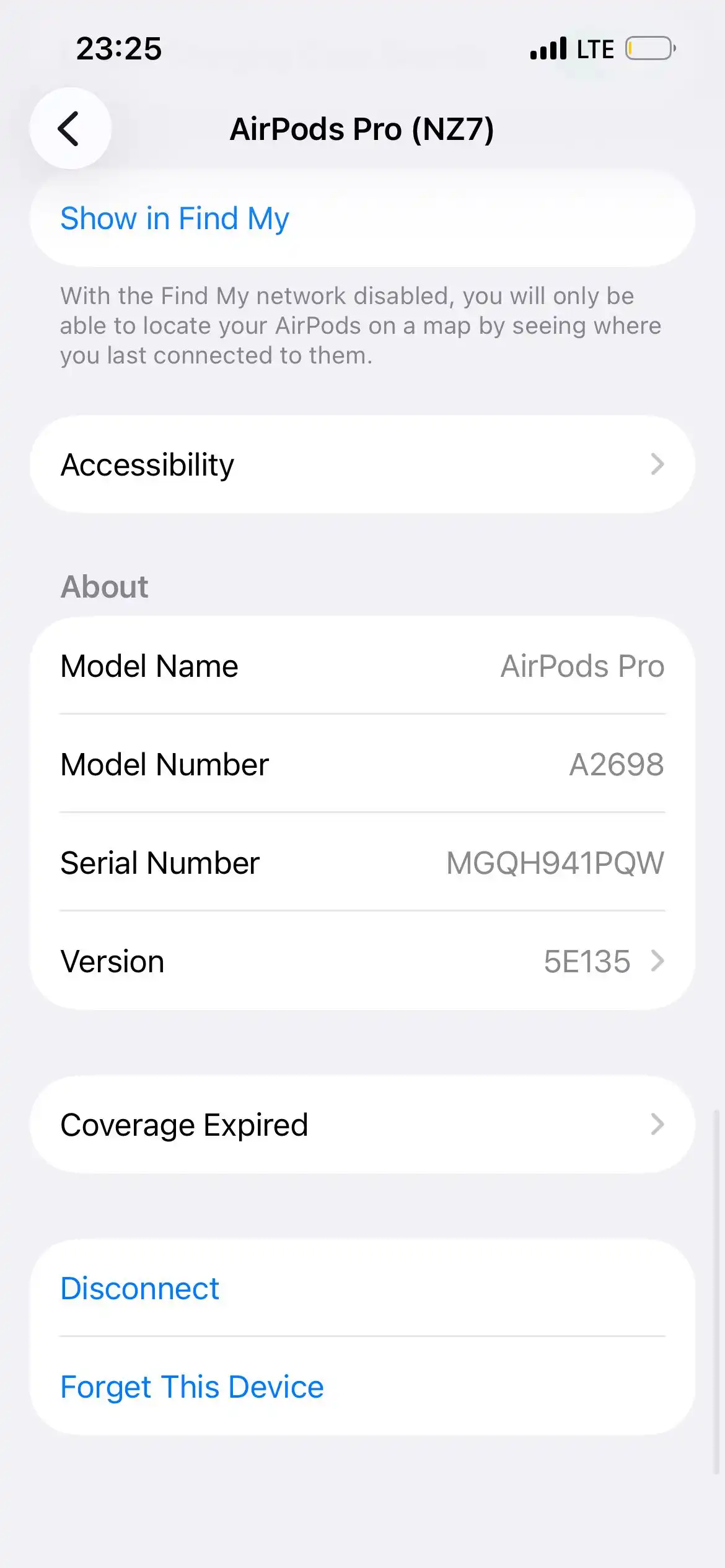The image size is (725, 1568).
Task: Tap the AirPods Pro (NZ7) title
Action: coord(362,129)
